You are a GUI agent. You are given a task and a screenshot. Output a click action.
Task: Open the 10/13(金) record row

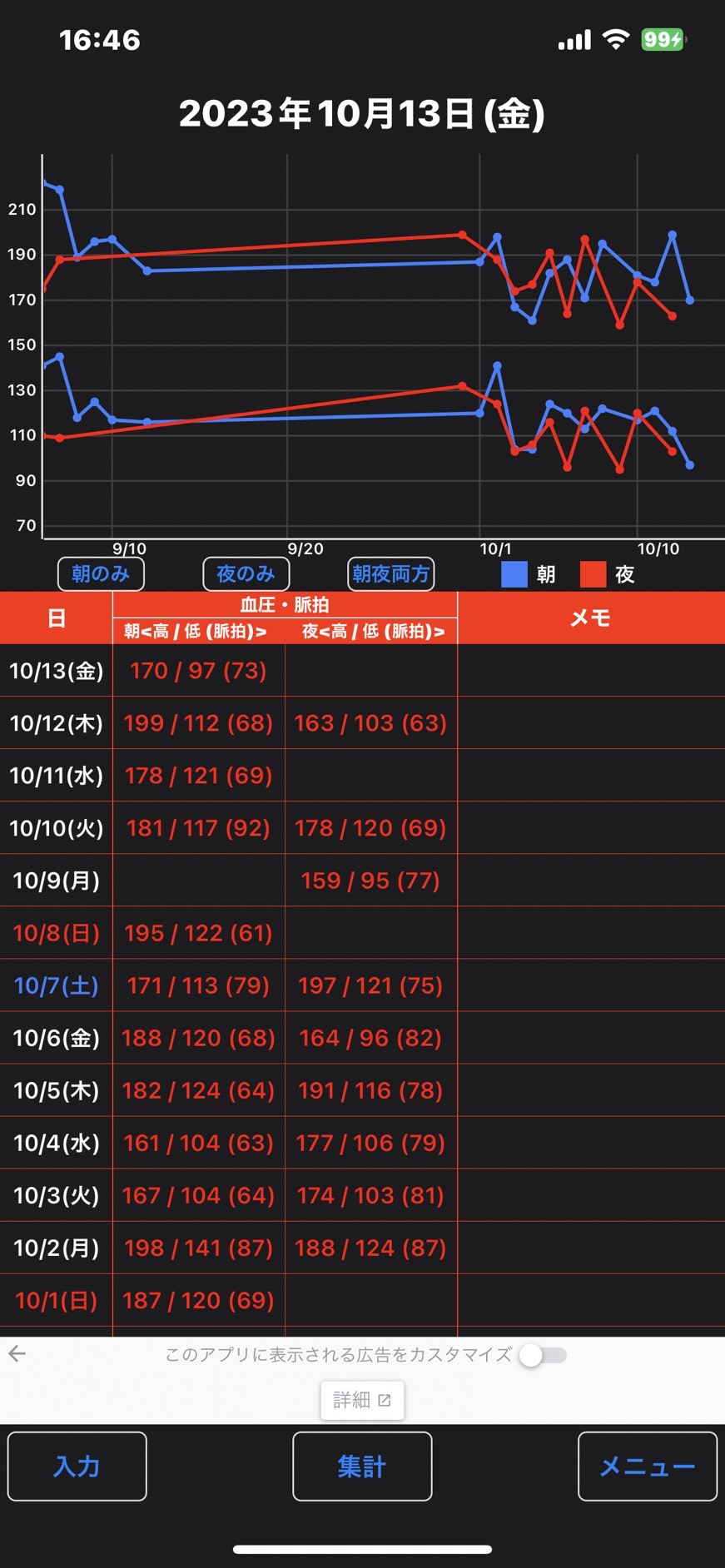(x=362, y=670)
